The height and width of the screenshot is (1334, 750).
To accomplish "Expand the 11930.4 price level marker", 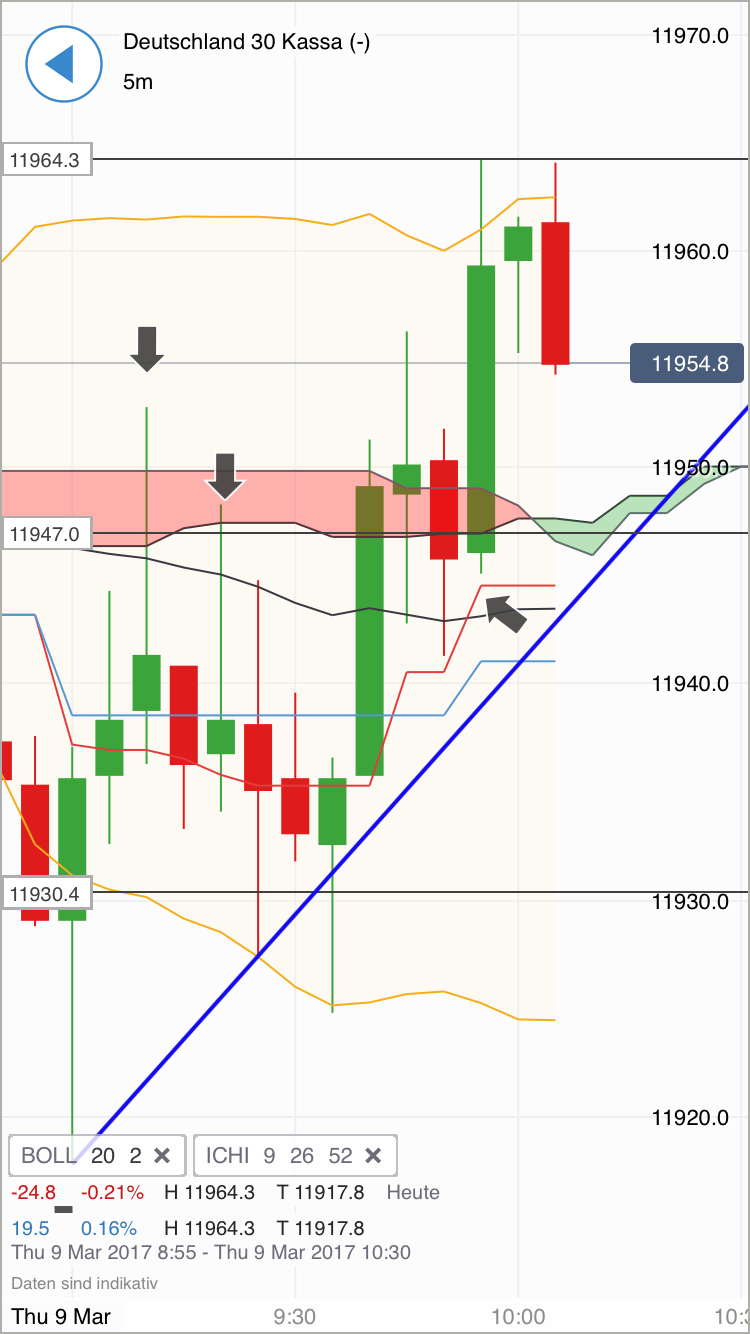I will pos(46,894).
